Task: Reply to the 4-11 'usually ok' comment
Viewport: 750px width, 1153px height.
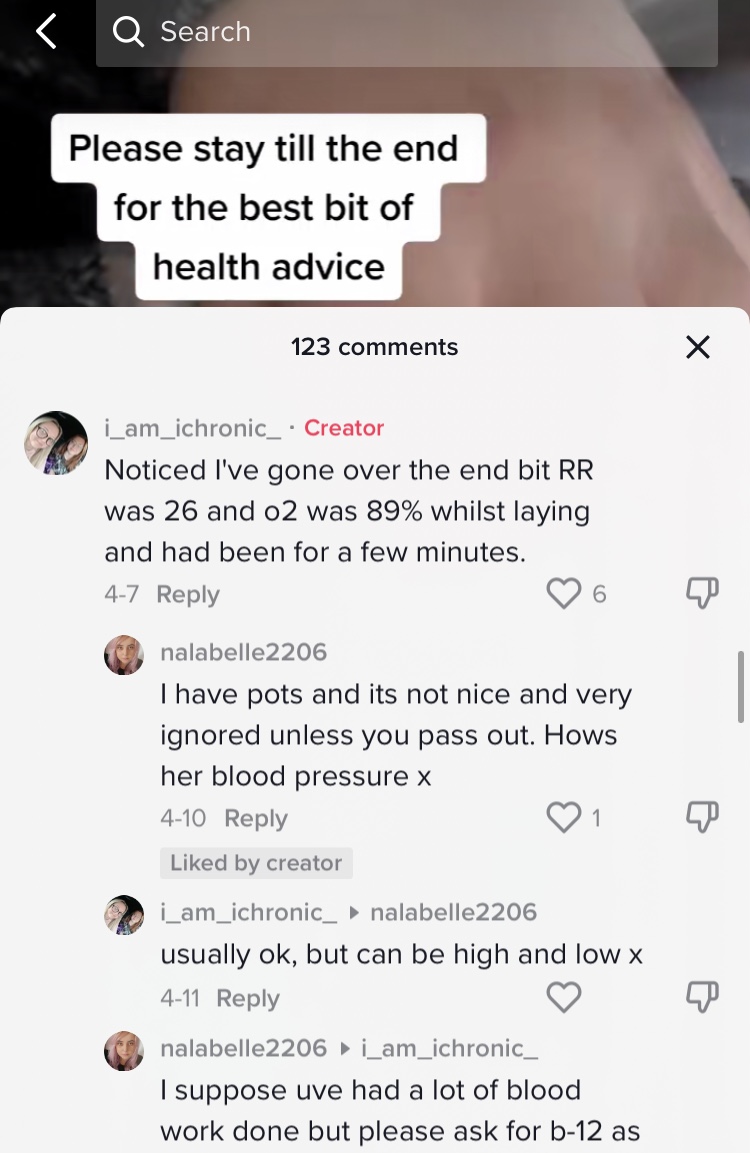Action: tap(248, 998)
